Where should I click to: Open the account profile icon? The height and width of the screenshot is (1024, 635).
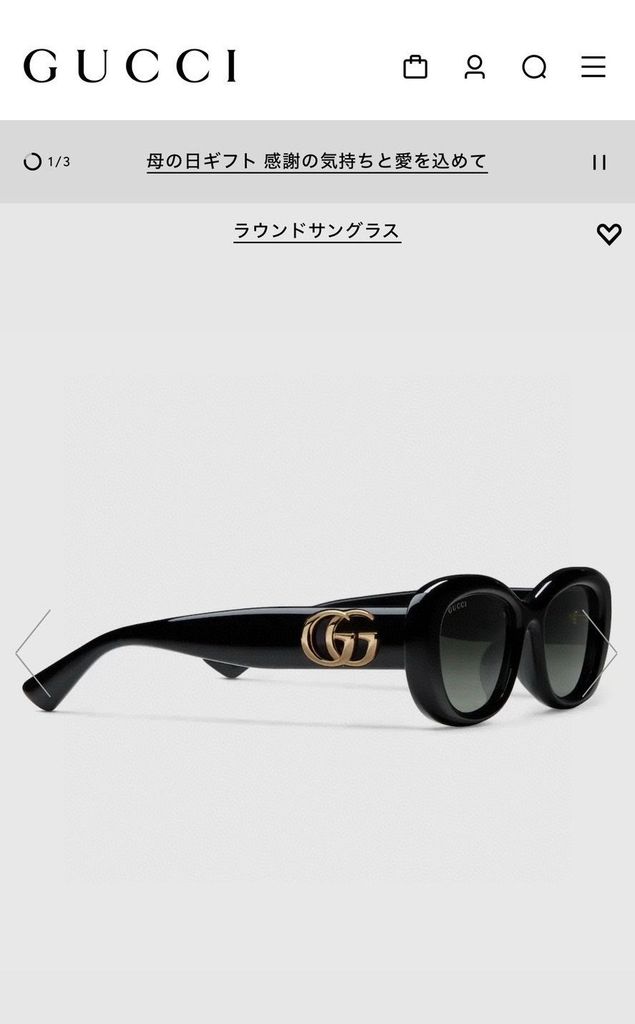475,67
